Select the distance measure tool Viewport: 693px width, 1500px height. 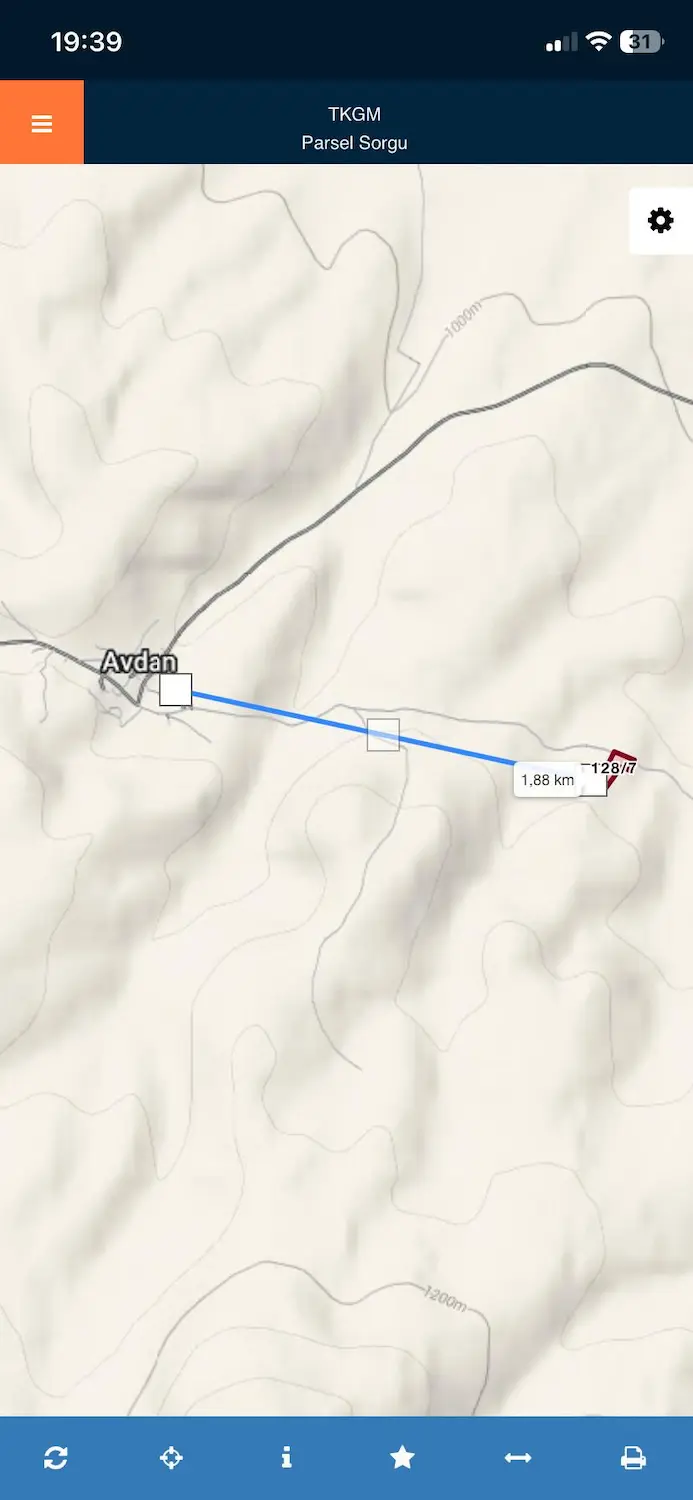(518, 1458)
